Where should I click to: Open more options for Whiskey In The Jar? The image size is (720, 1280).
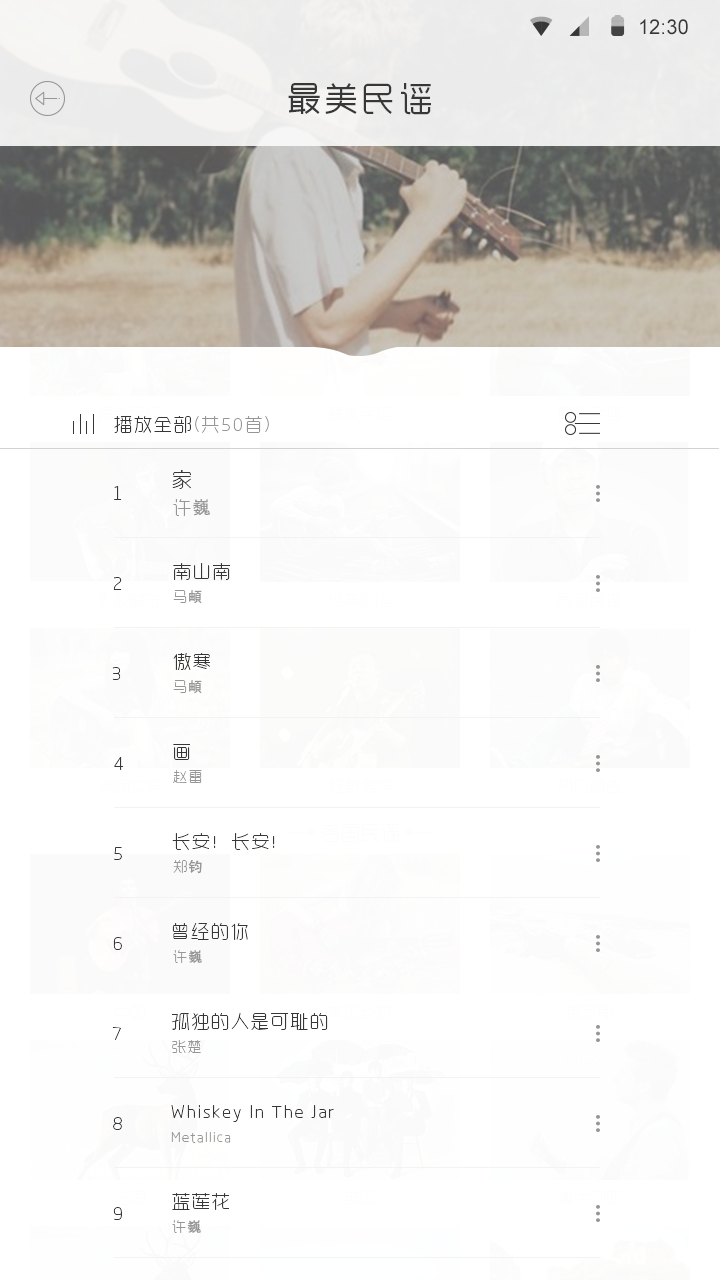coord(598,1123)
